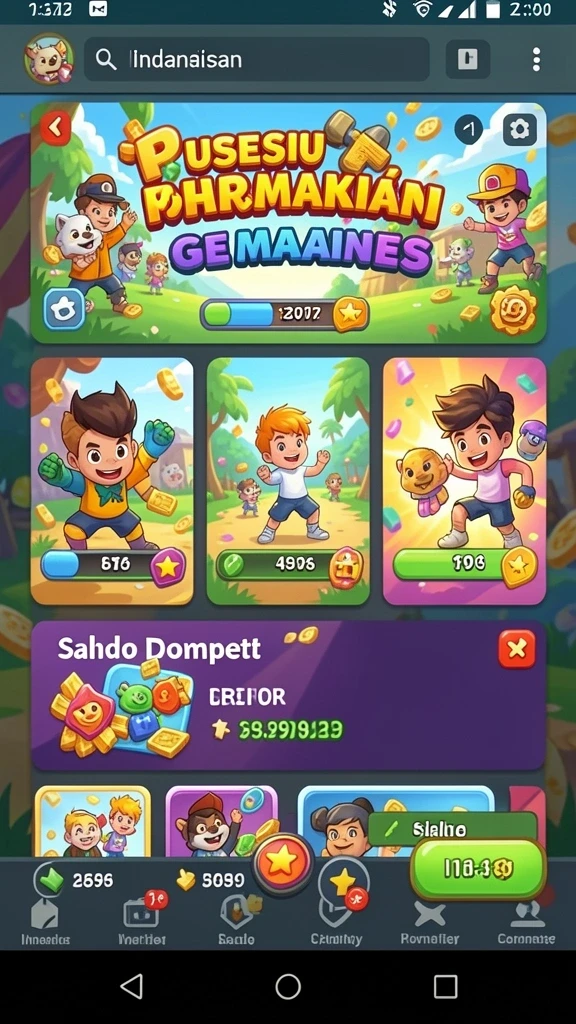Dismiss the Sahdo Dompett panel with red X
This screenshot has width=576, height=1024.
(517, 649)
